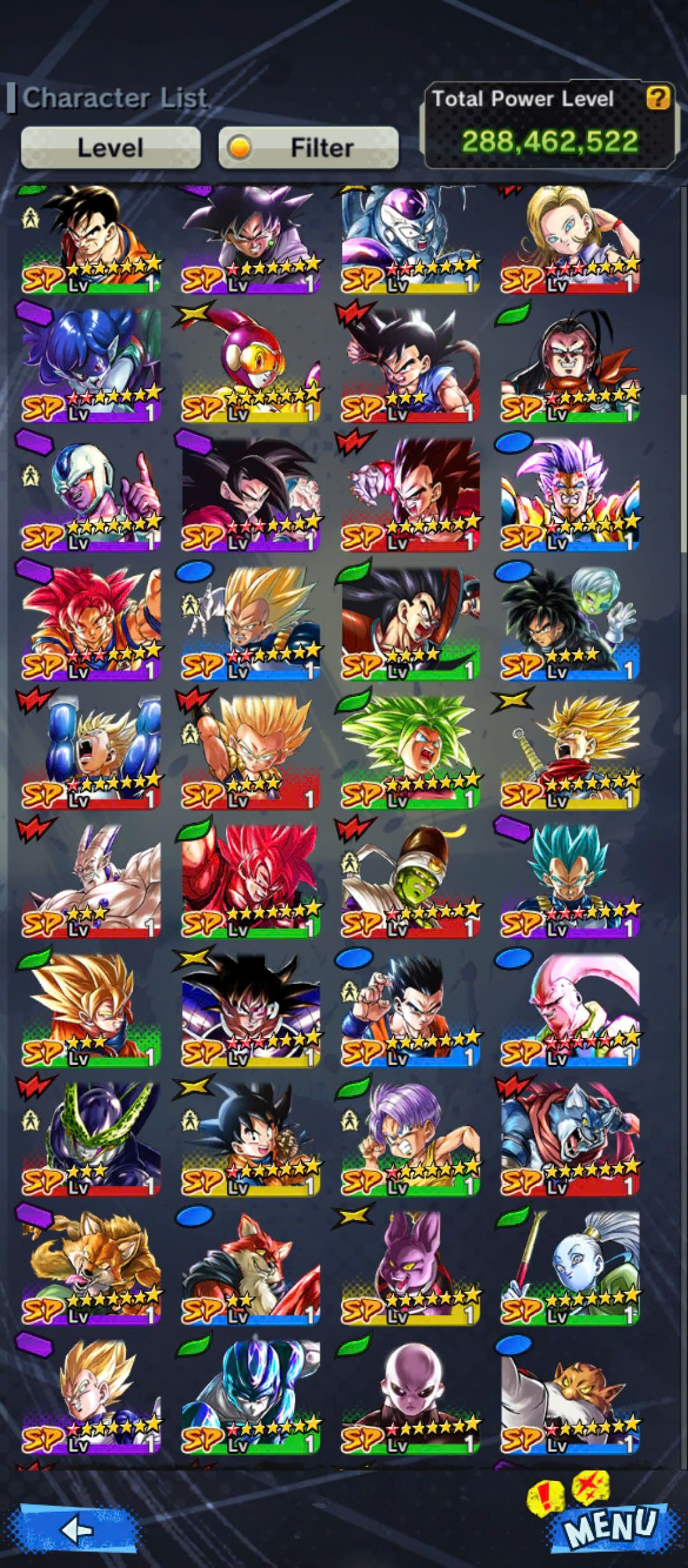
Task: Open the Filter options
Action: tap(308, 148)
